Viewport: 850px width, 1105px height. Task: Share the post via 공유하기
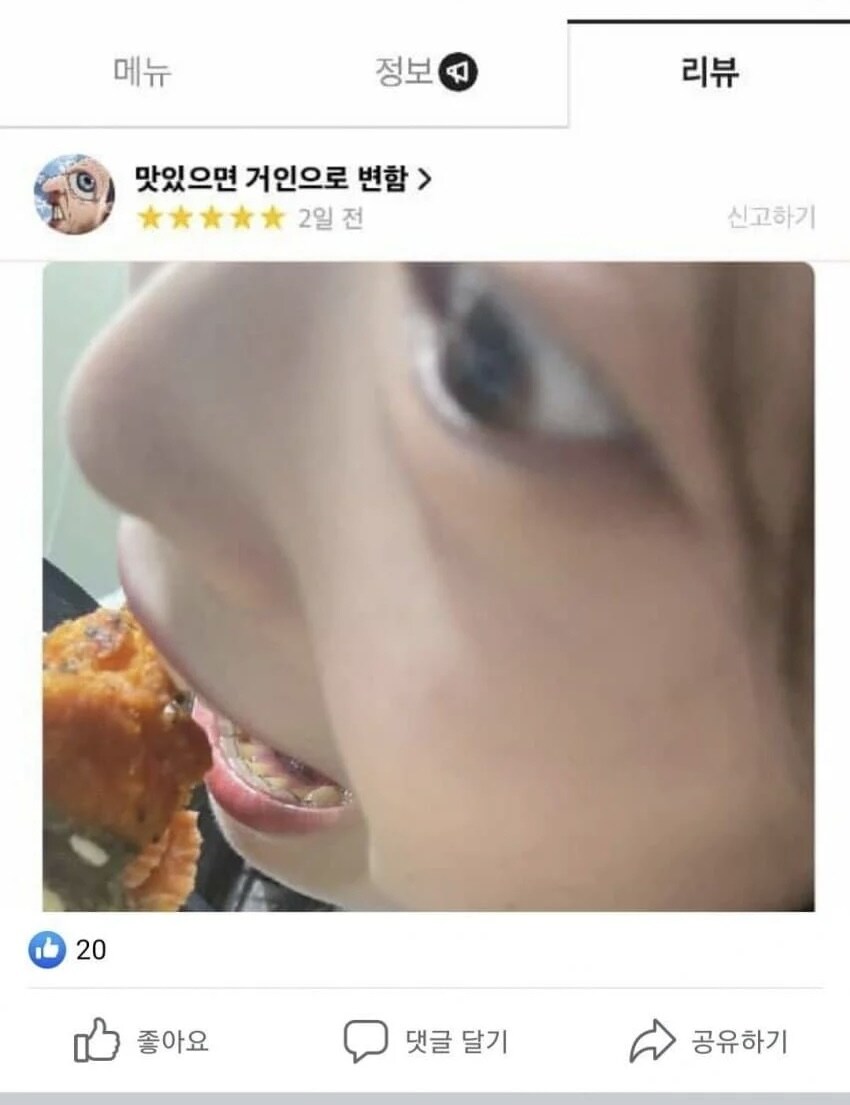click(x=708, y=1042)
